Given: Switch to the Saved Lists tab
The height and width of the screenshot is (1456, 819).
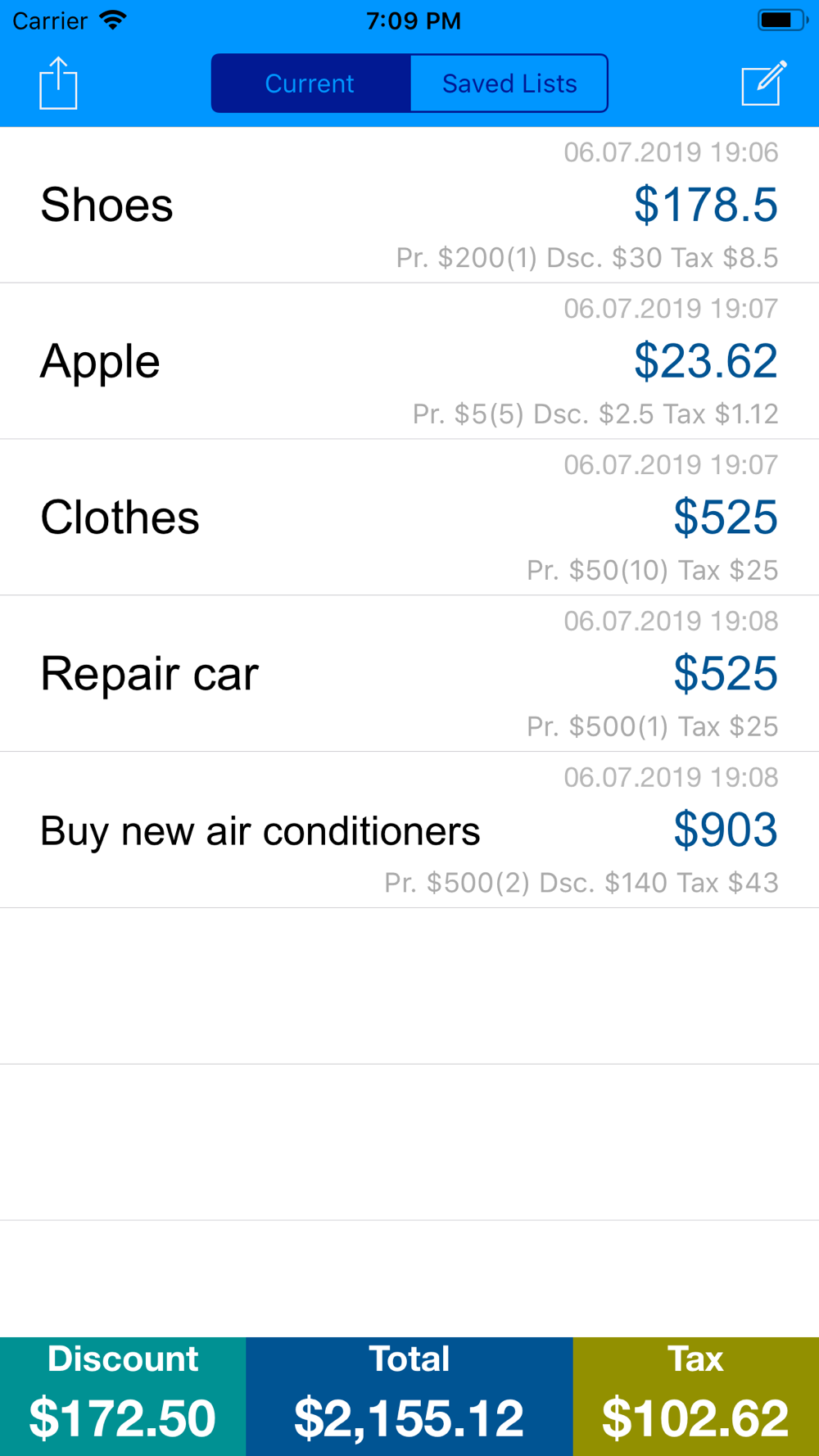Looking at the screenshot, I should (x=509, y=84).
